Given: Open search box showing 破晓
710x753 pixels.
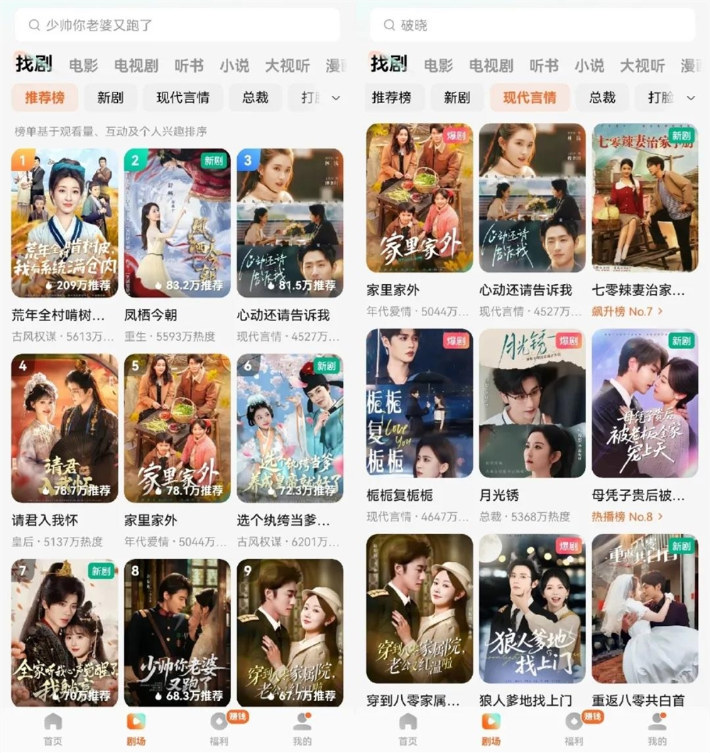Looking at the screenshot, I should pos(532,25).
